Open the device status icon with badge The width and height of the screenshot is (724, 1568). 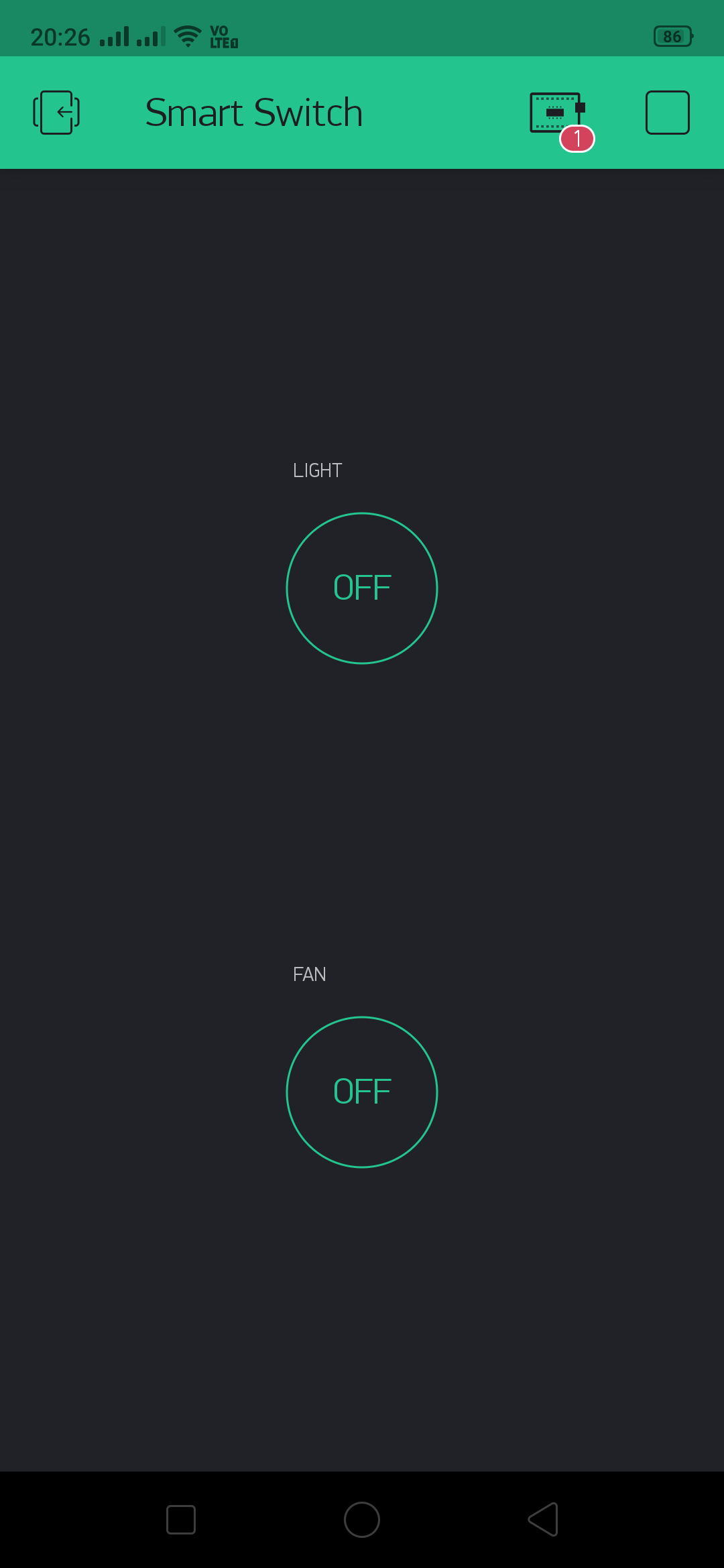[x=558, y=114]
